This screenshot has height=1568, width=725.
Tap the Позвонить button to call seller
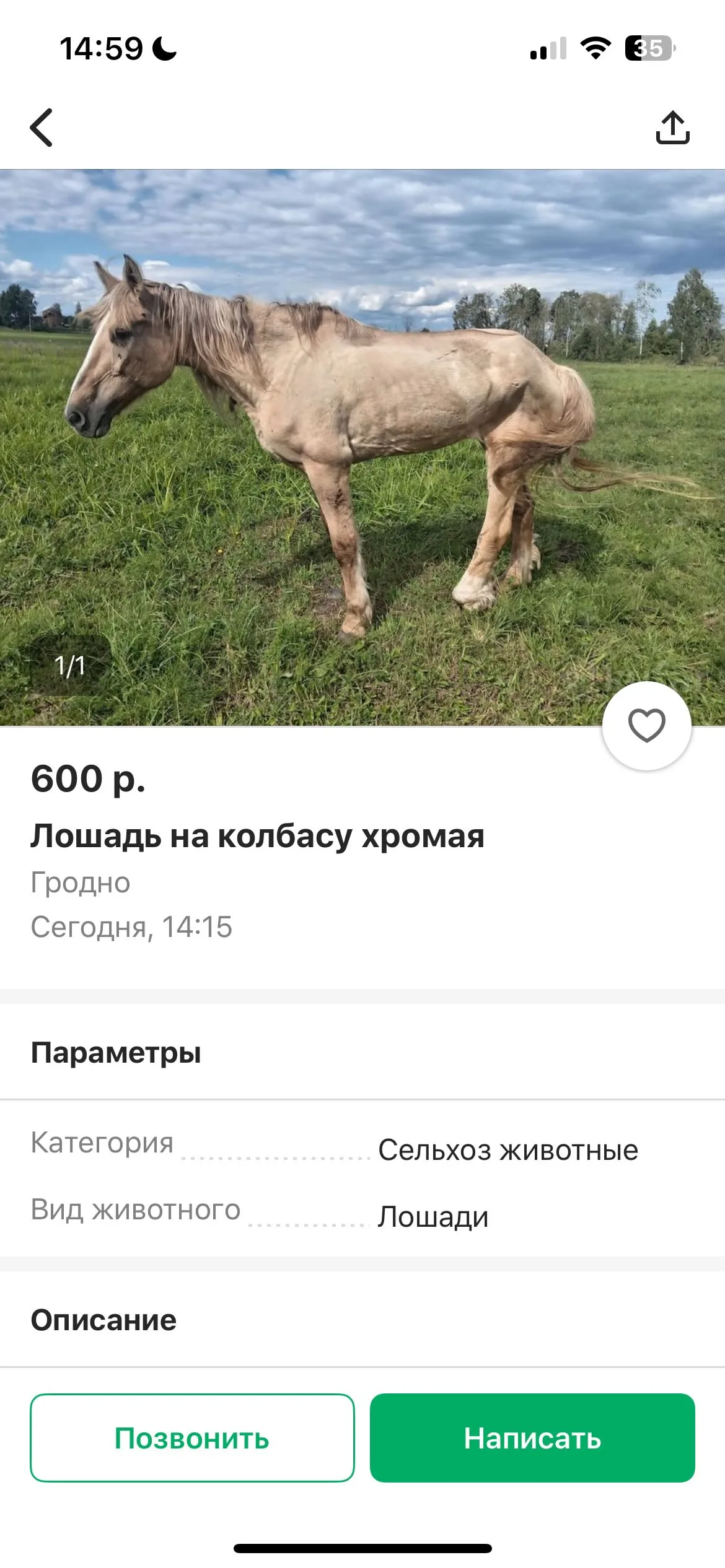192,1438
